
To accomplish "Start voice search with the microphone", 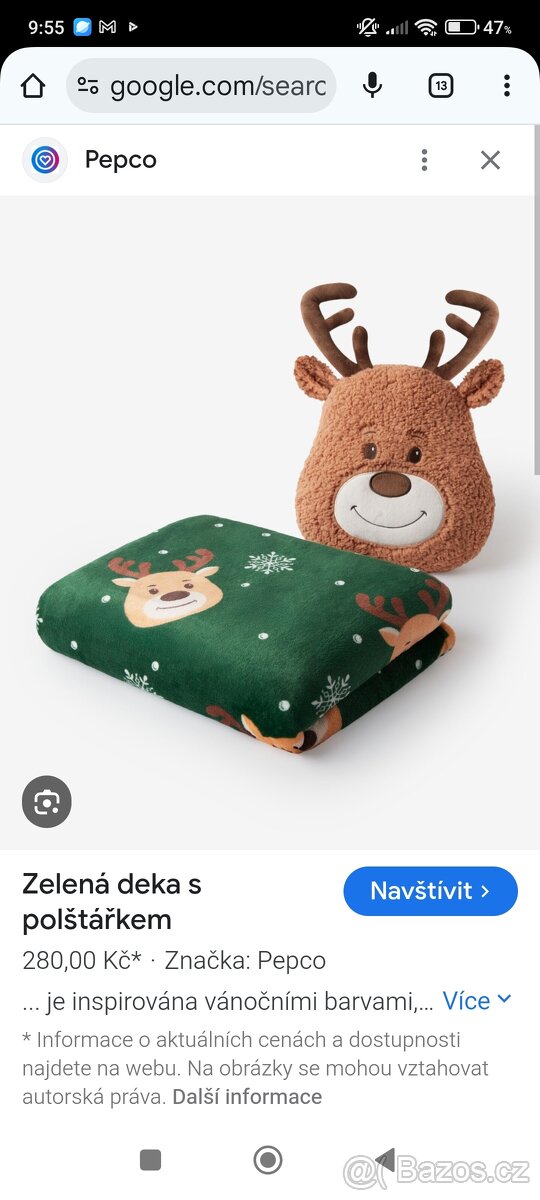I will pyautogui.click(x=372, y=86).
